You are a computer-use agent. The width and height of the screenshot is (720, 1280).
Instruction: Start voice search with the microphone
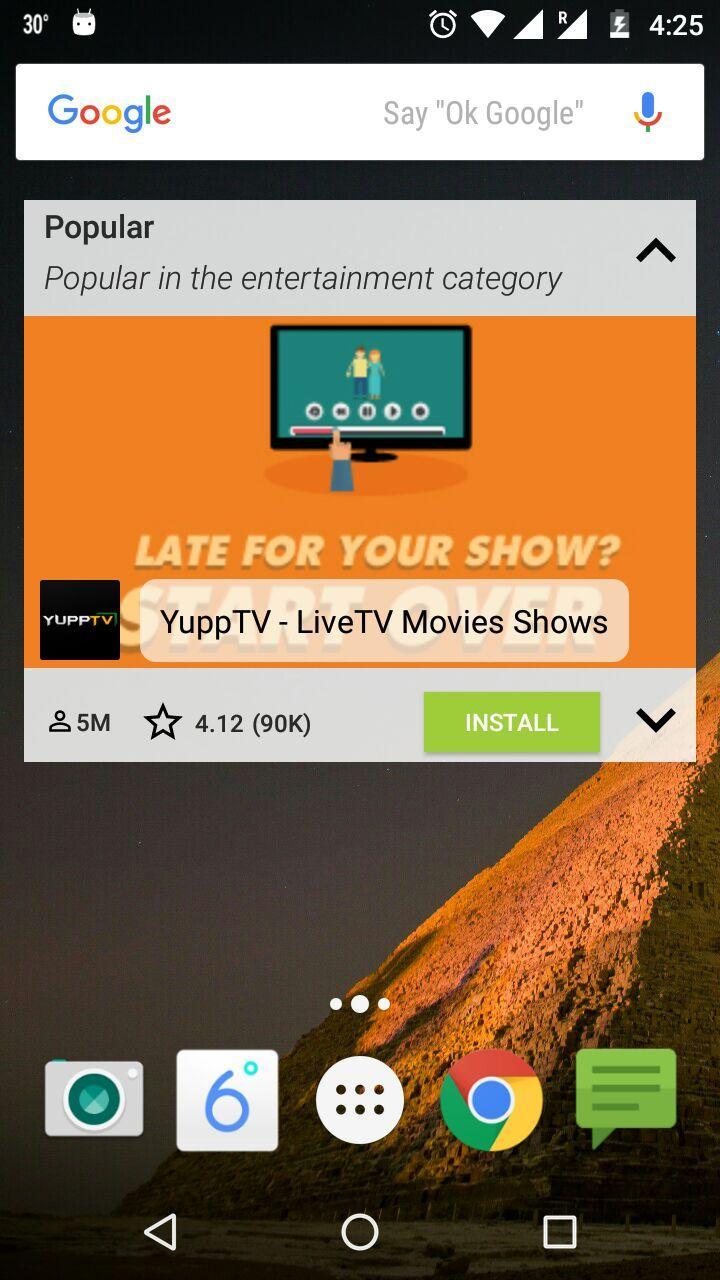[648, 112]
